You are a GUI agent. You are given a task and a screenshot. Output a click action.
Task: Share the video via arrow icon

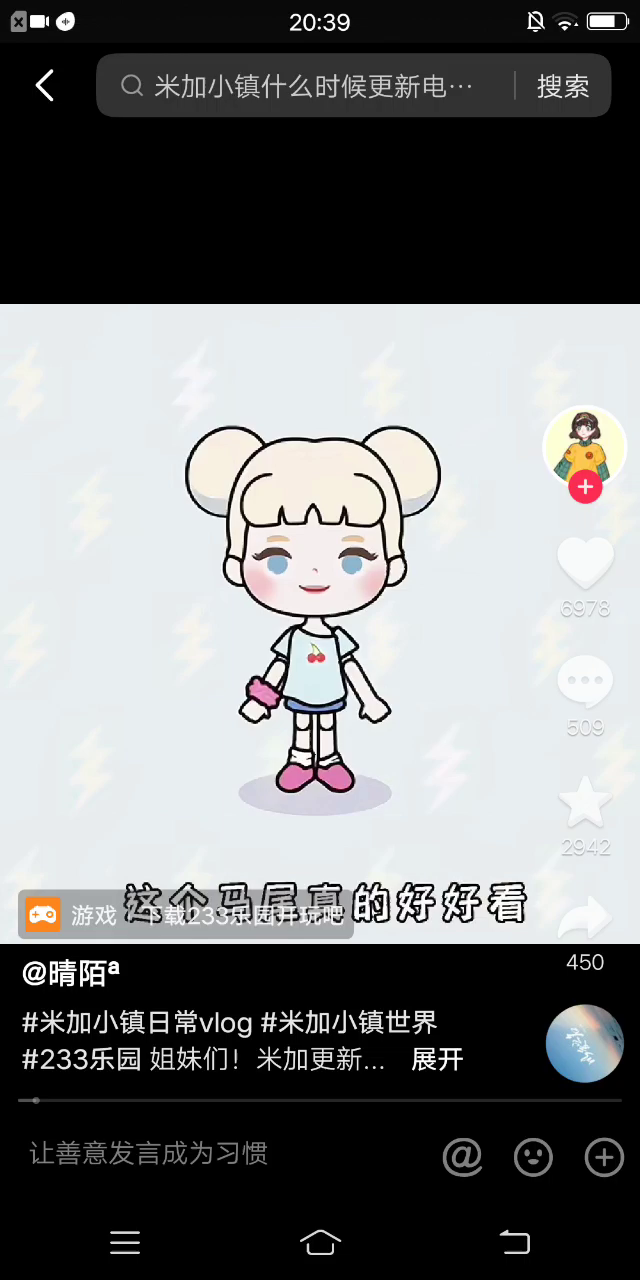(x=585, y=918)
